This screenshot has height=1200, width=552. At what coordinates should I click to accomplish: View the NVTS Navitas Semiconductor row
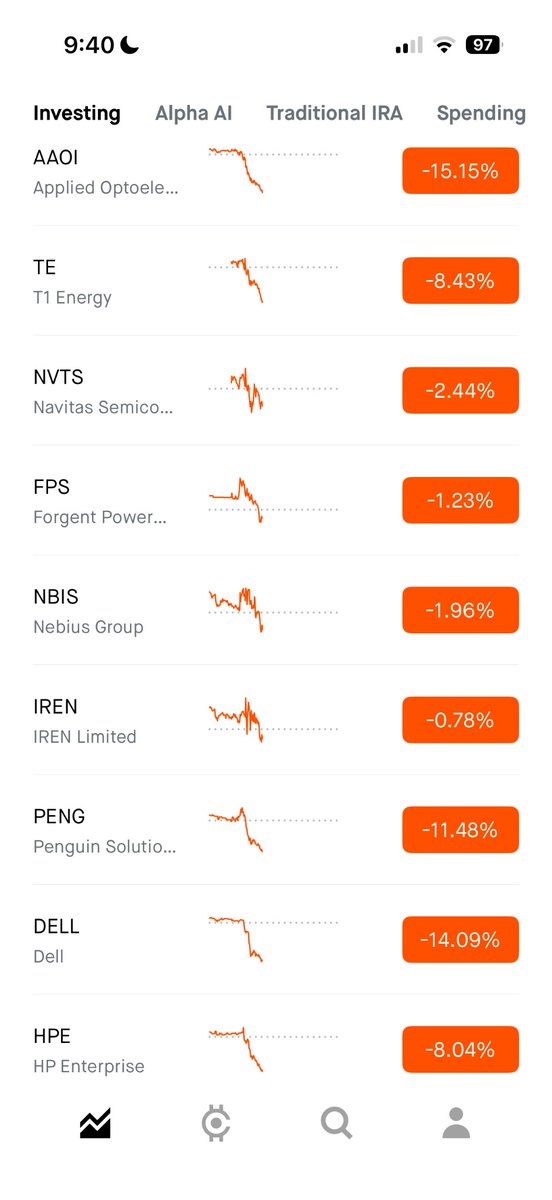(276, 391)
